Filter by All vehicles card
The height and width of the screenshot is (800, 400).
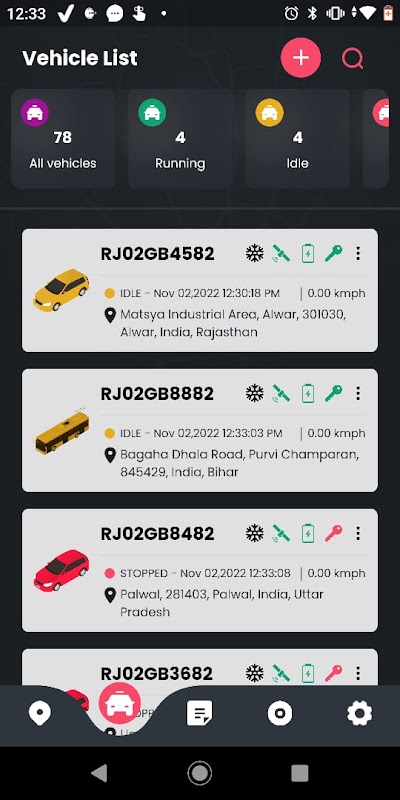pyautogui.click(x=63, y=139)
